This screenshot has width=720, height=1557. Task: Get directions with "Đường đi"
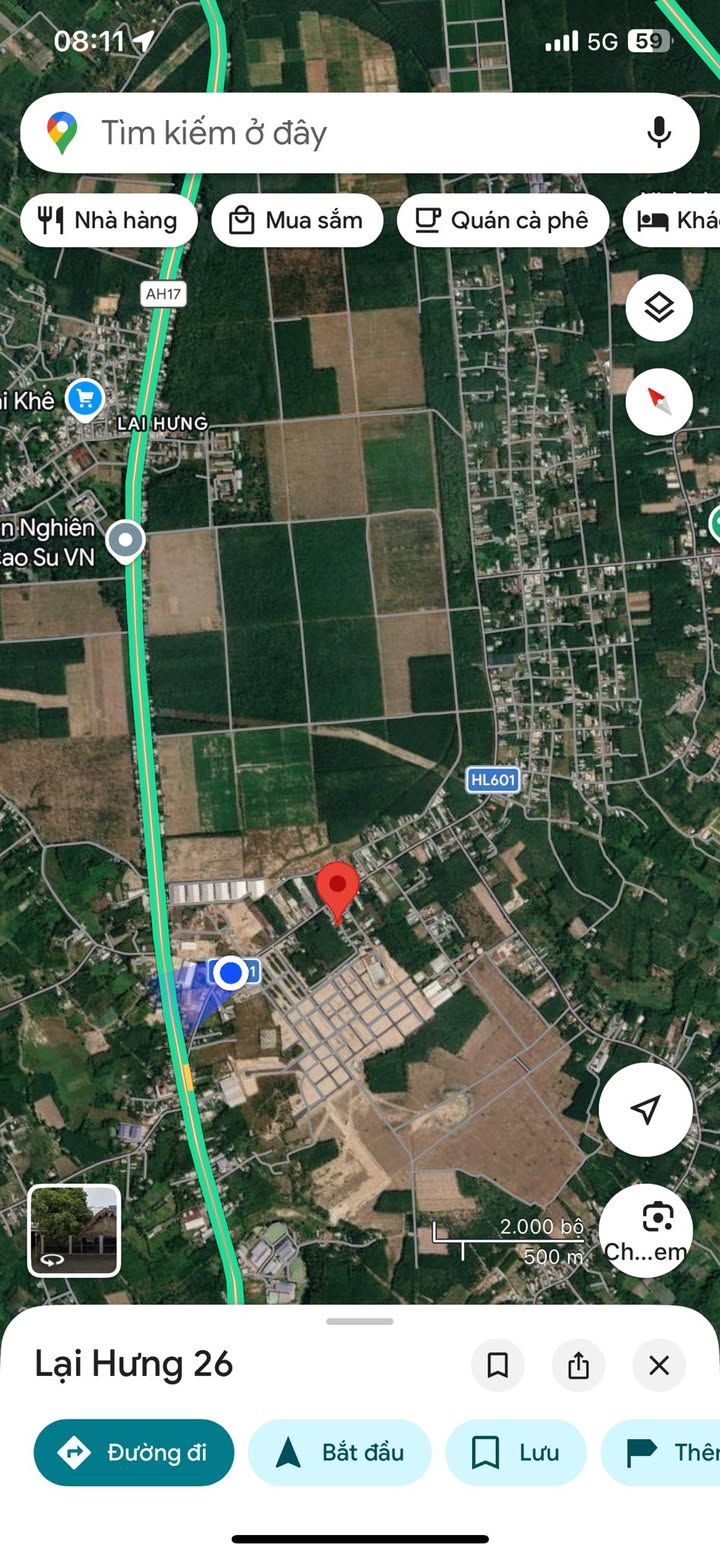134,1452
